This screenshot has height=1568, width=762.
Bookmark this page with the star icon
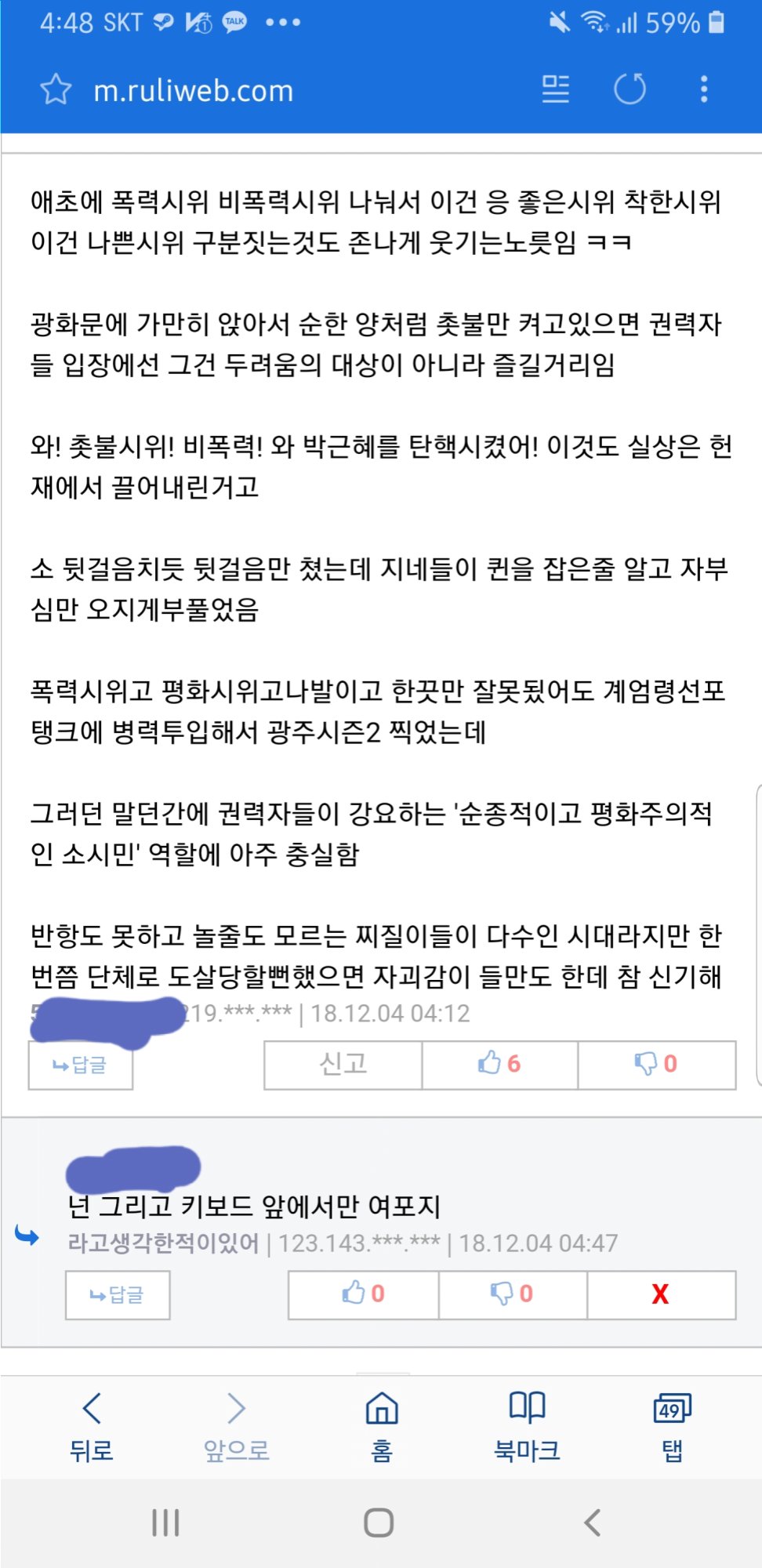[x=56, y=90]
